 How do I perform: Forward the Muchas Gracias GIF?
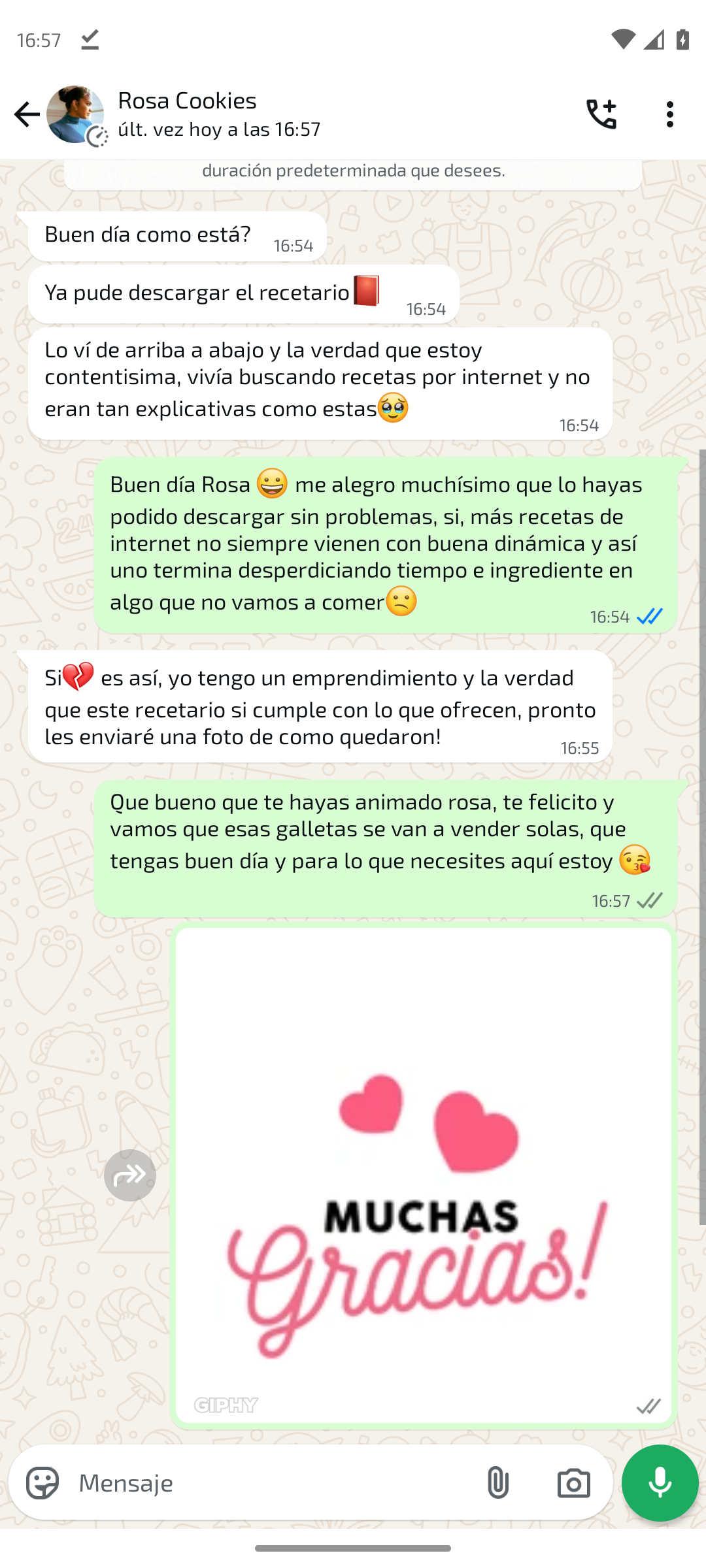129,1175
